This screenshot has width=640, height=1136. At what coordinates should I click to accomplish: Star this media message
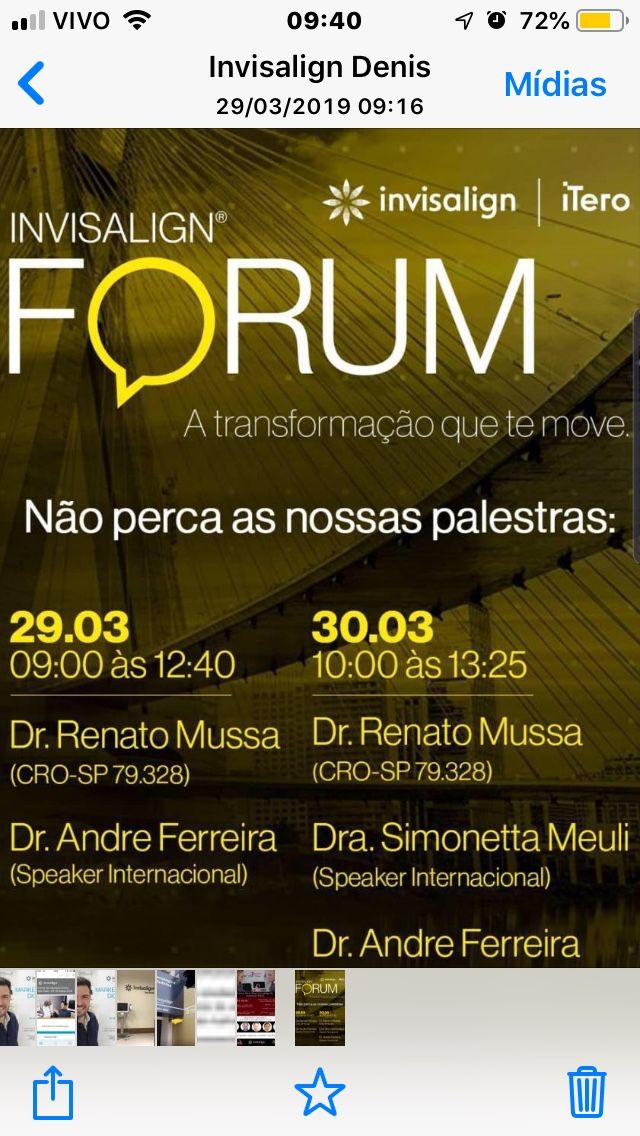(x=320, y=1091)
